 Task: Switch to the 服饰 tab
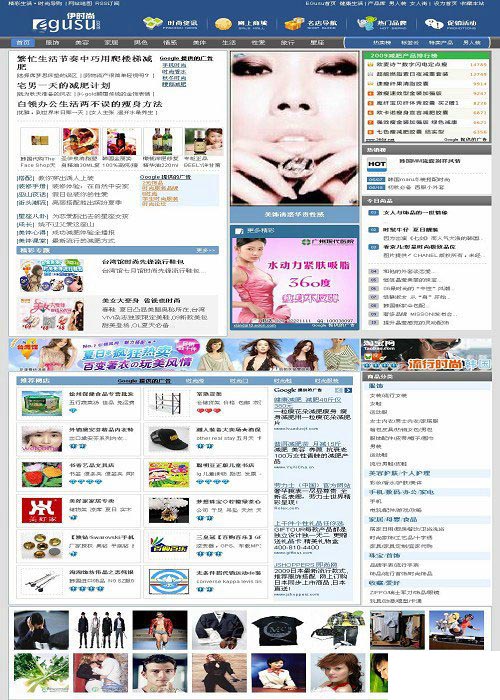(53, 43)
